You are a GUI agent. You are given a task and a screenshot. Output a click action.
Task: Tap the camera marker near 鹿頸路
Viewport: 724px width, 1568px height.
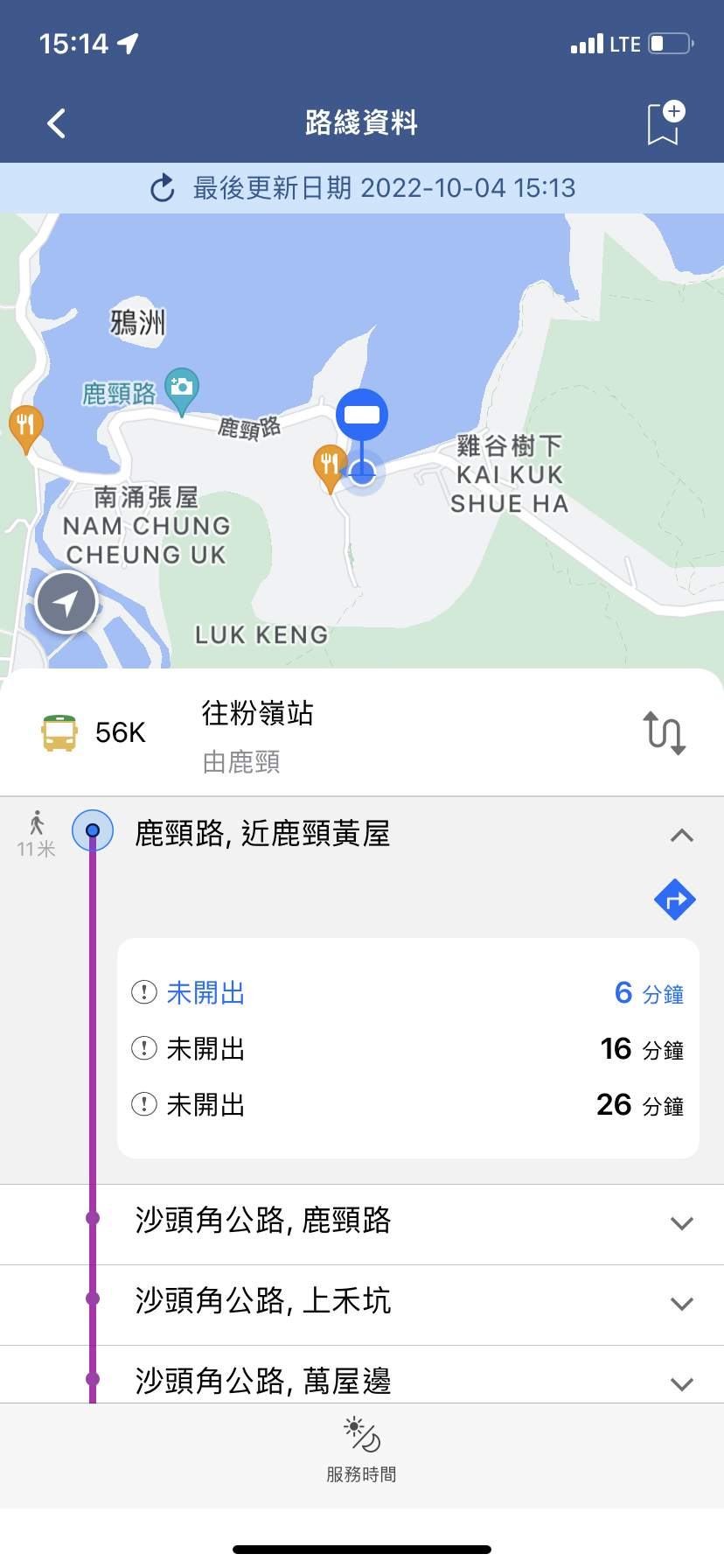[x=182, y=387]
